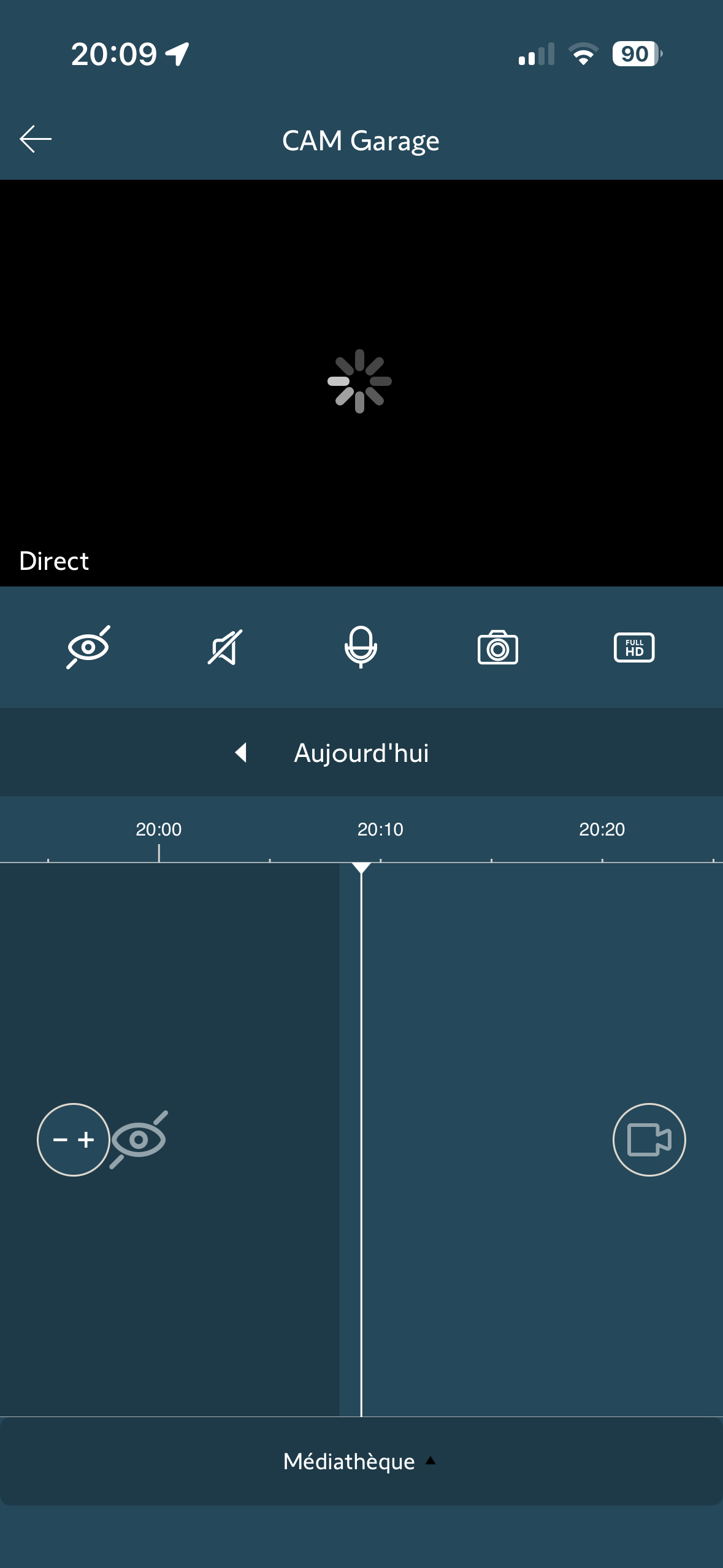Image resolution: width=723 pixels, height=1568 pixels.
Task: Expand the Médiathèque panel
Action: (x=361, y=1461)
